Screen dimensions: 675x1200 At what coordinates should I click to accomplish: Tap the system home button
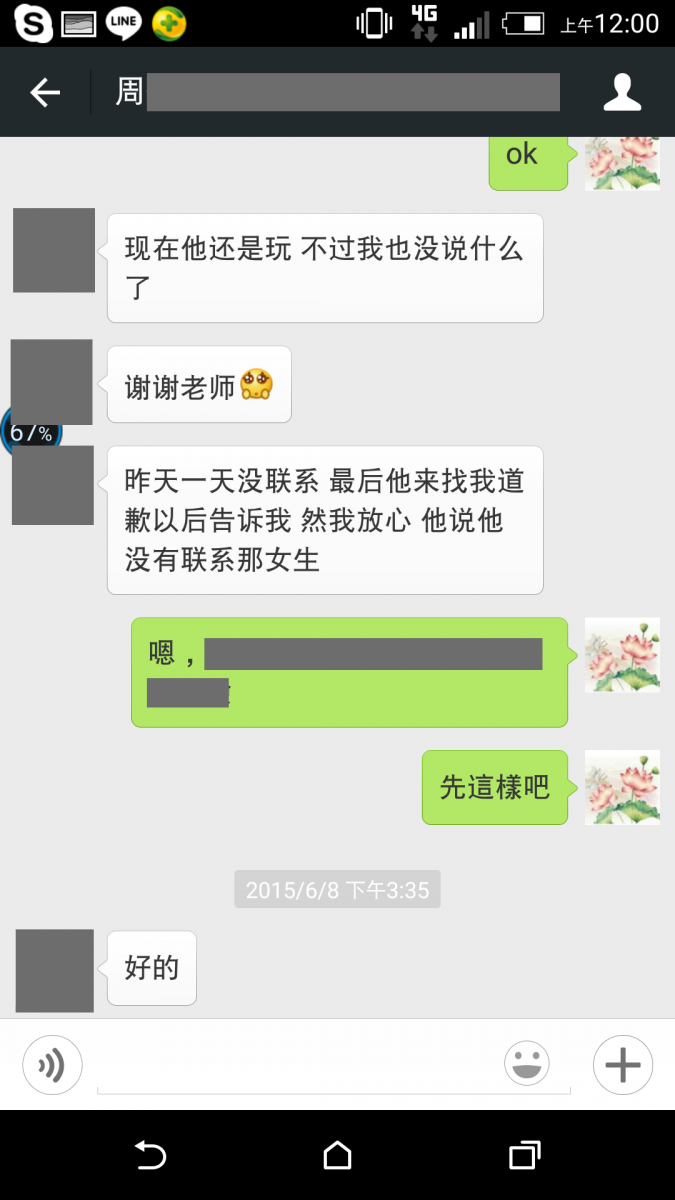(x=337, y=1156)
